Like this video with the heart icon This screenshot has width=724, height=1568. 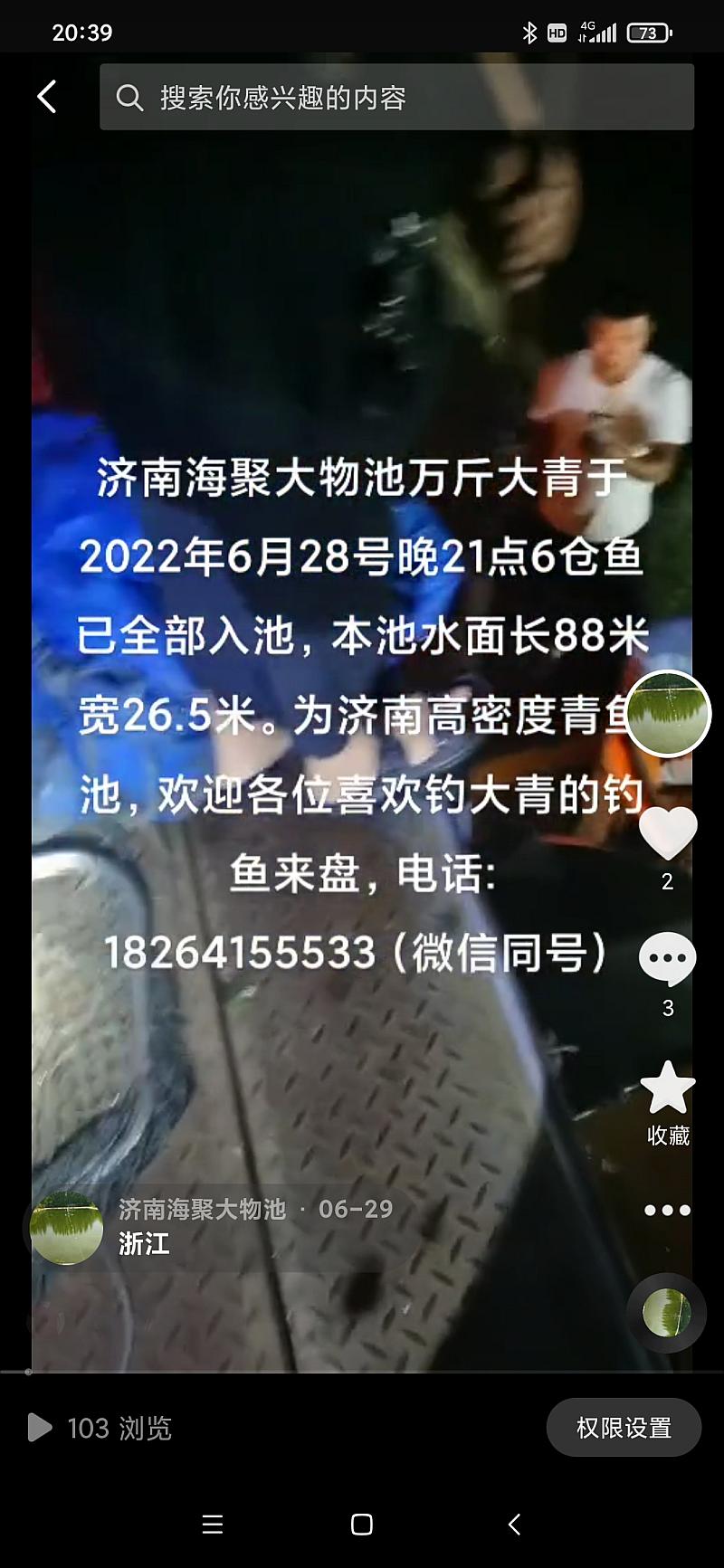click(668, 833)
